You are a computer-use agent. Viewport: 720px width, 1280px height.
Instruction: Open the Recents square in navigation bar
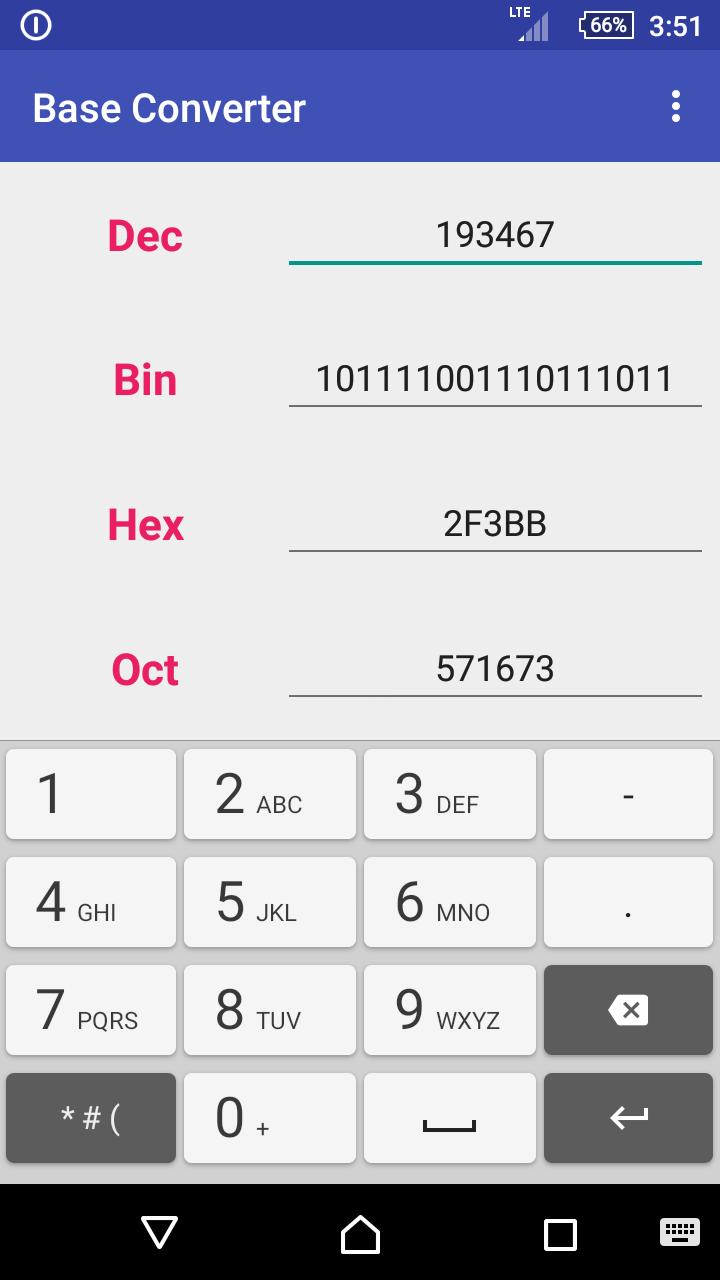(x=560, y=1233)
